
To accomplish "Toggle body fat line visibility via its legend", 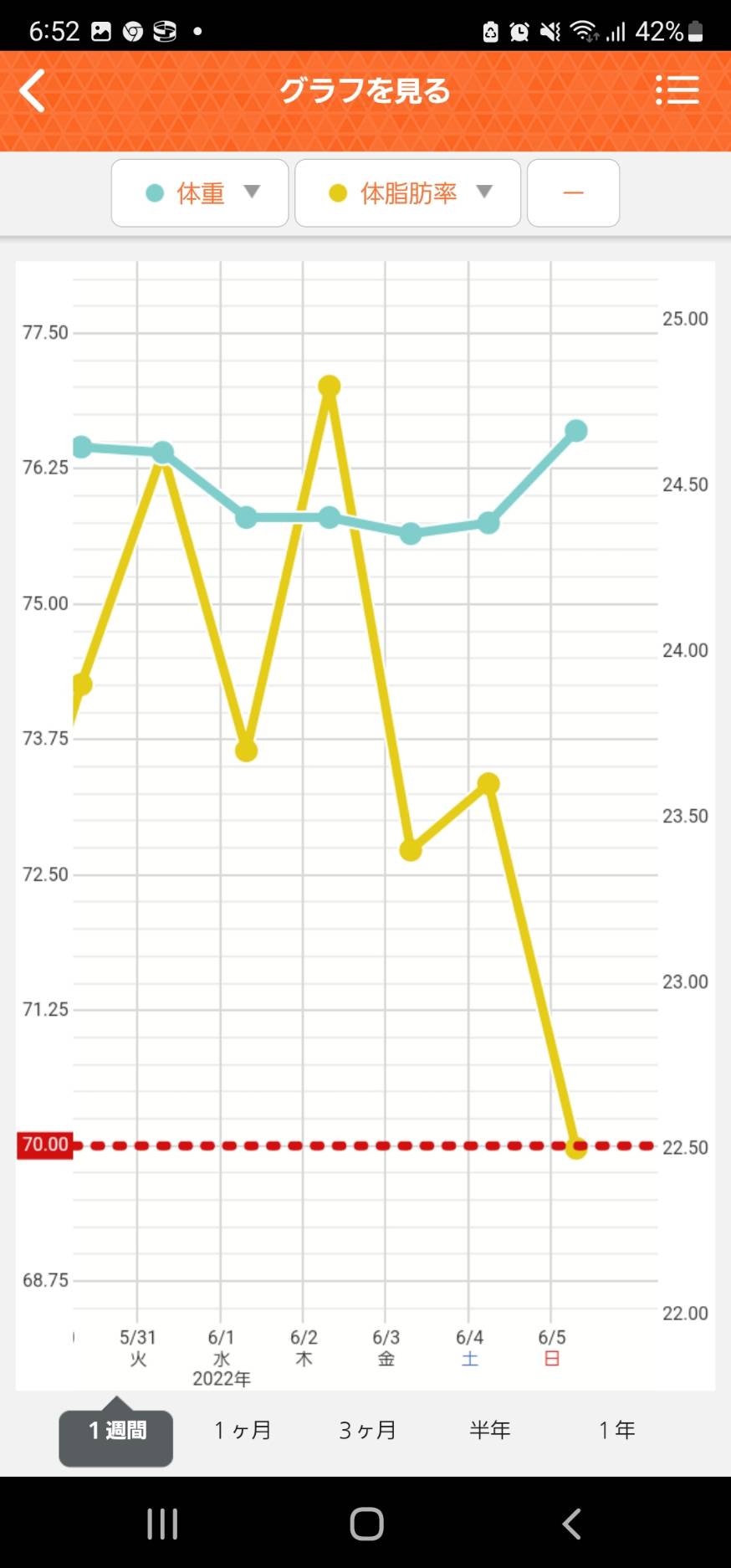I will (339, 192).
